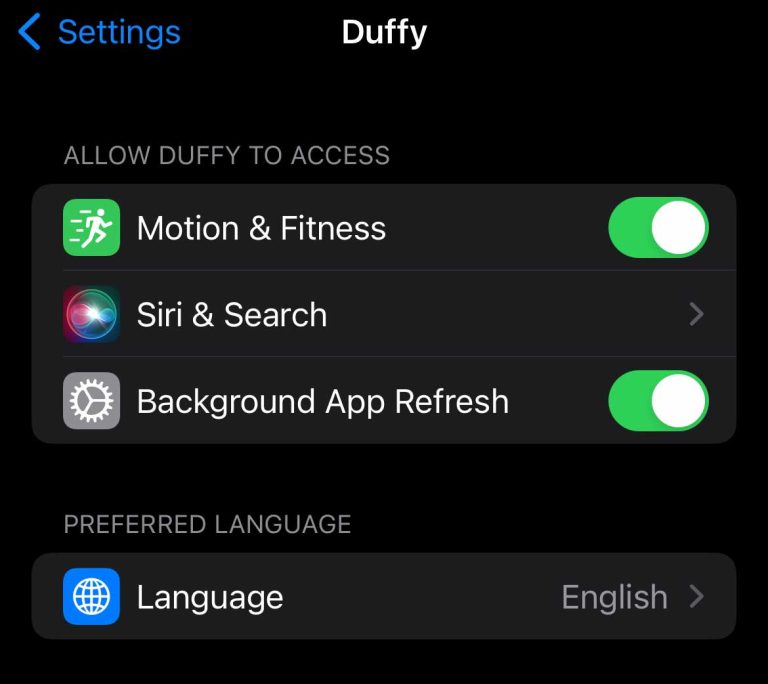
Task: Disable Motion & Fitness access
Action: coord(658,228)
